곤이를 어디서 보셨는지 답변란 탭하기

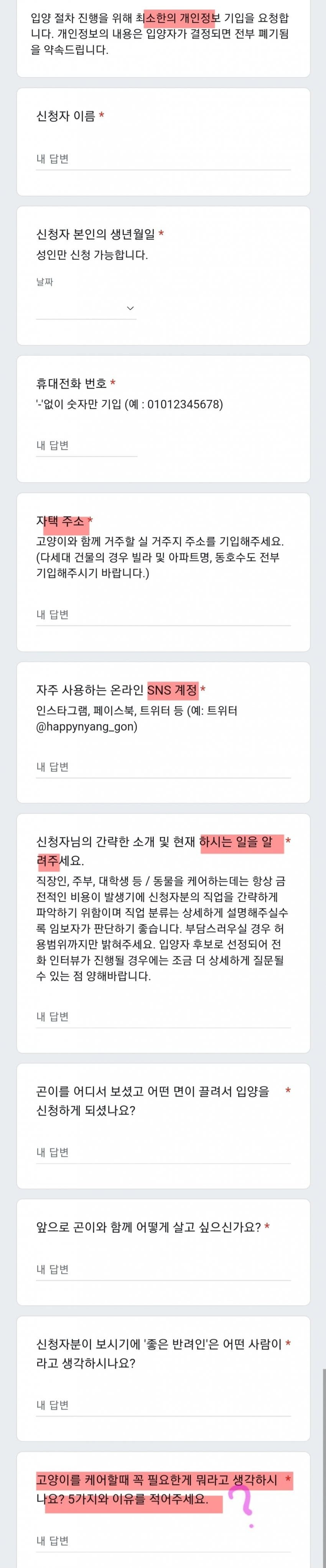[x=163, y=1152]
